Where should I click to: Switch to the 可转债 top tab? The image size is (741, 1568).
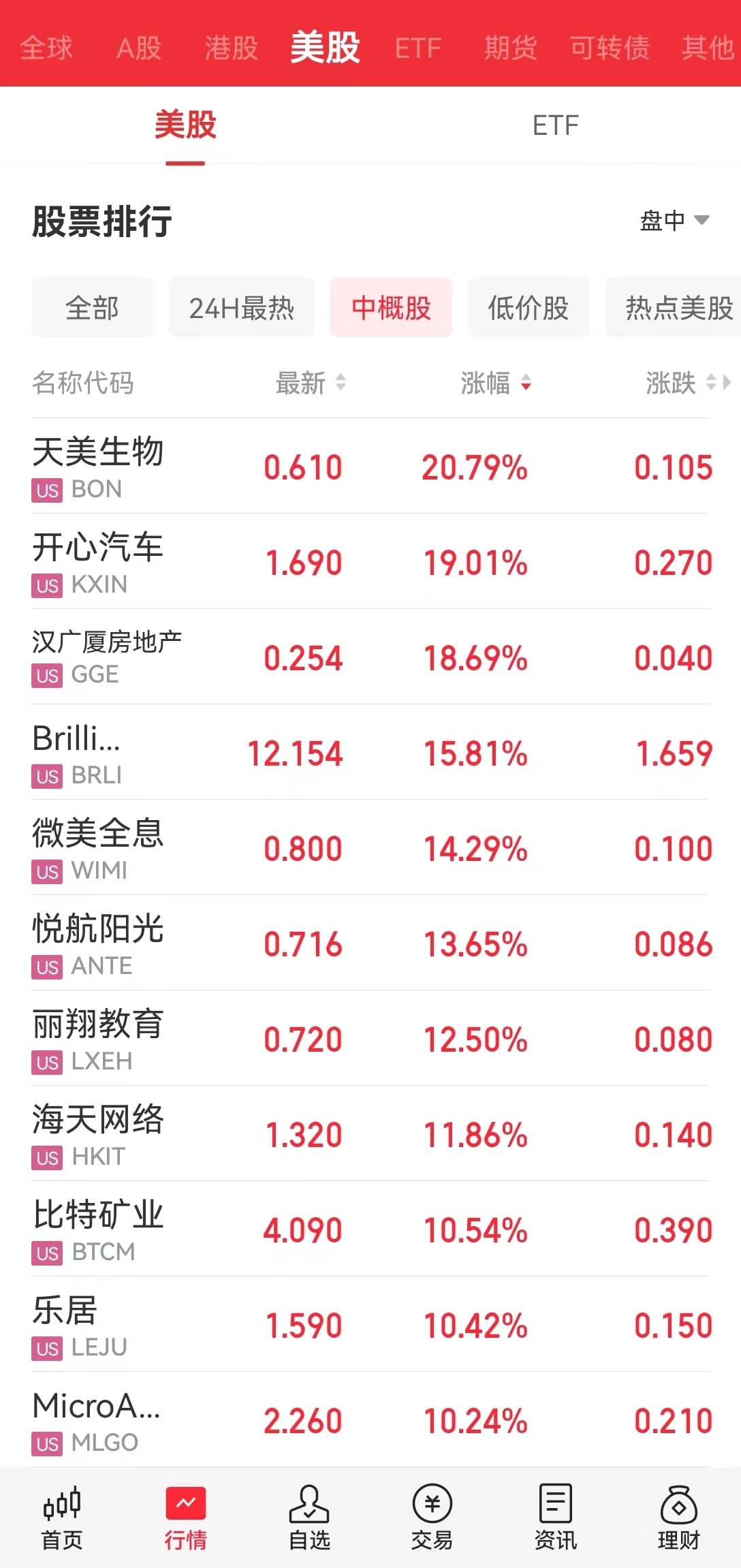(610, 48)
